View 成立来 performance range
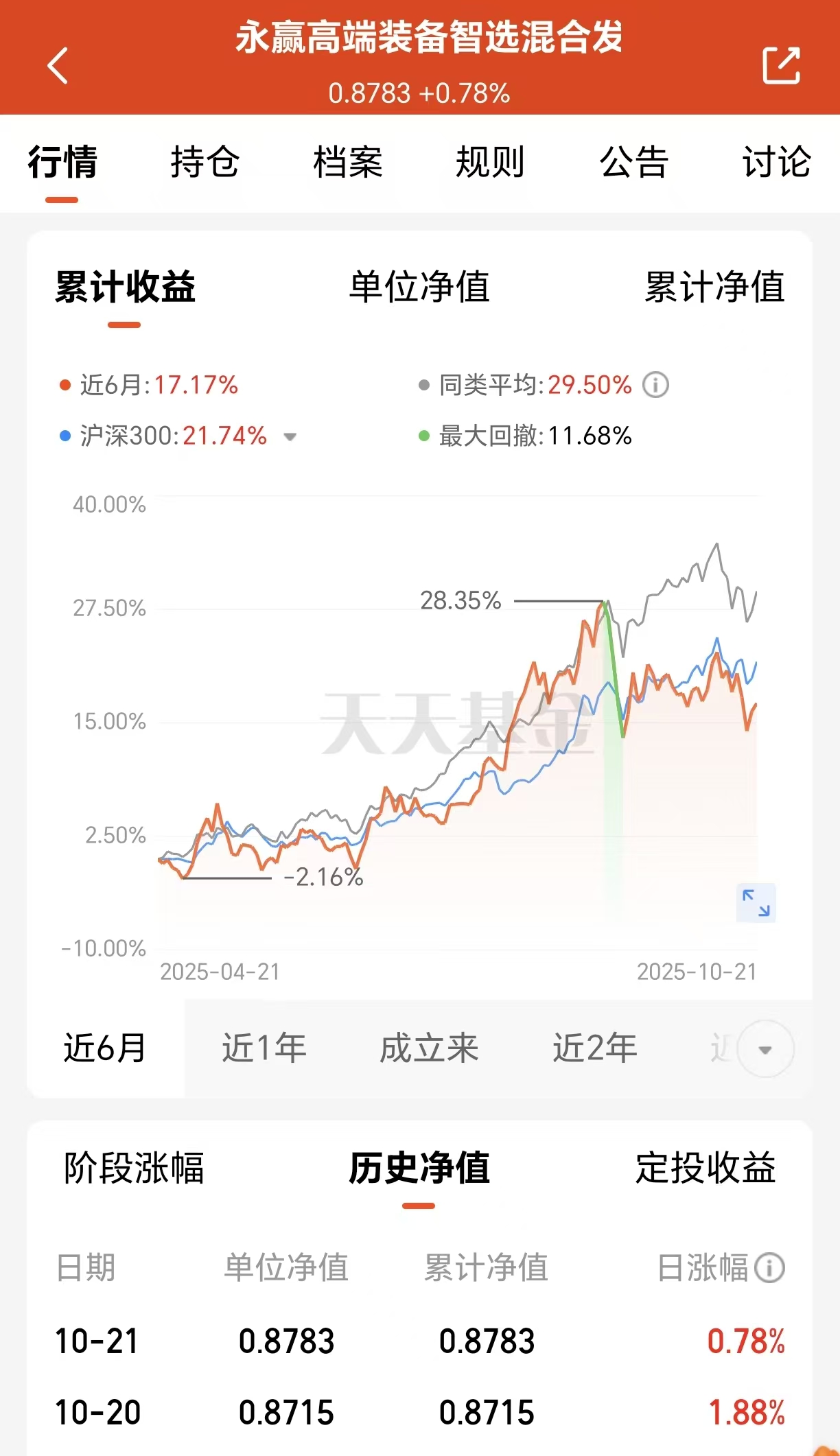 coord(430,1048)
